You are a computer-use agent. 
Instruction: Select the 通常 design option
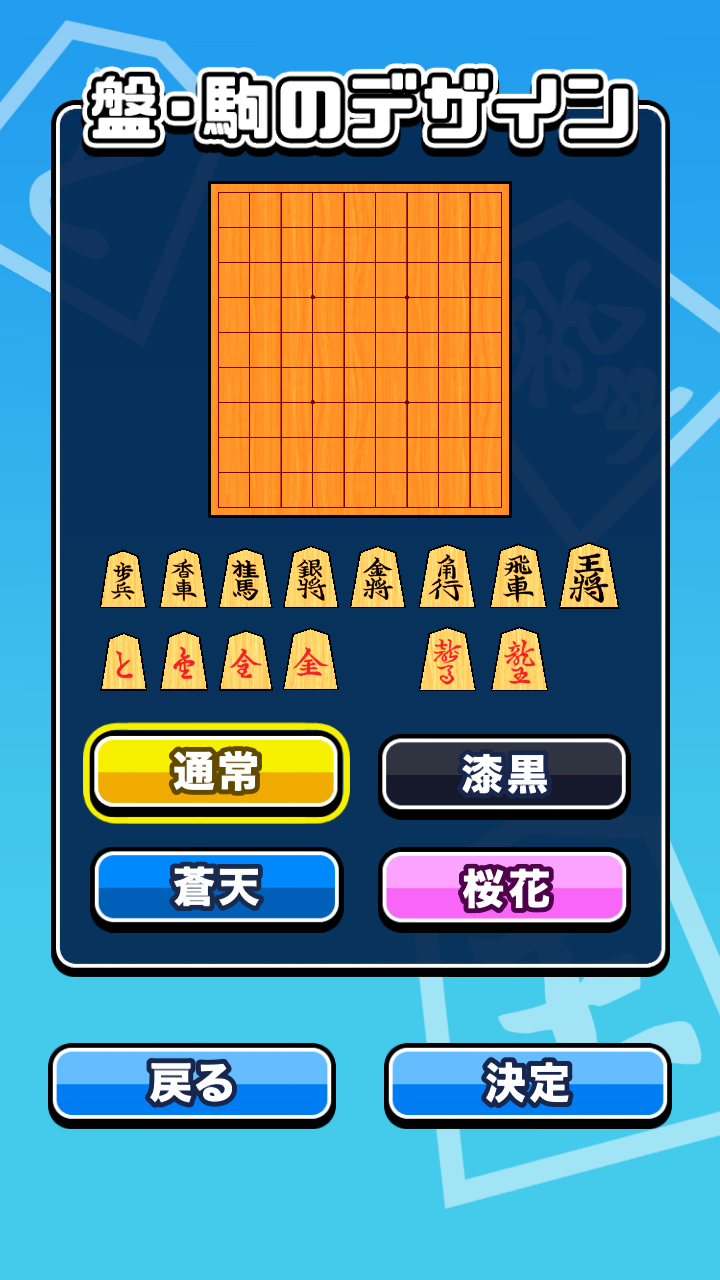click(216, 772)
